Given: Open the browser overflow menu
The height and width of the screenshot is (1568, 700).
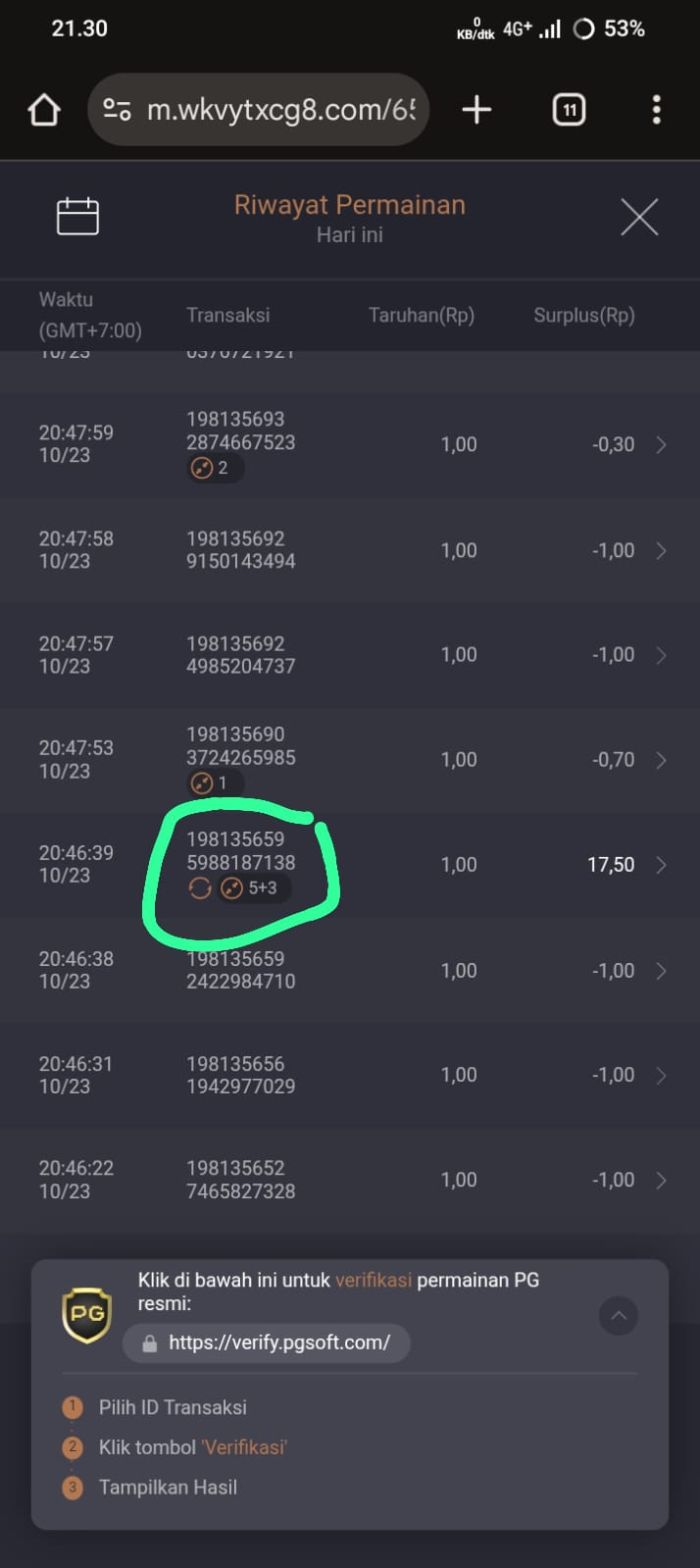Looking at the screenshot, I should [x=656, y=110].
